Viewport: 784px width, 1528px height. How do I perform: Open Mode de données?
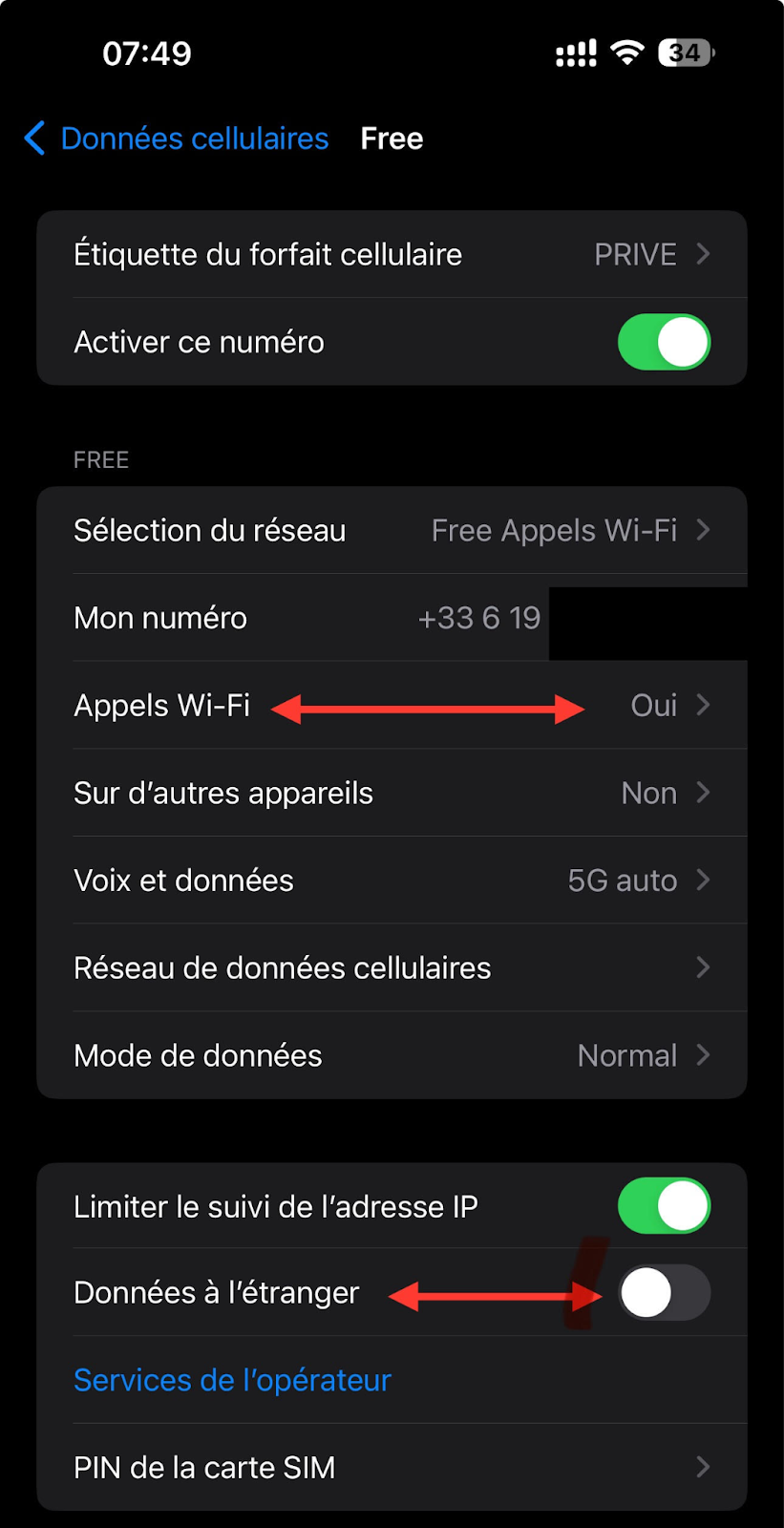(x=392, y=1056)
